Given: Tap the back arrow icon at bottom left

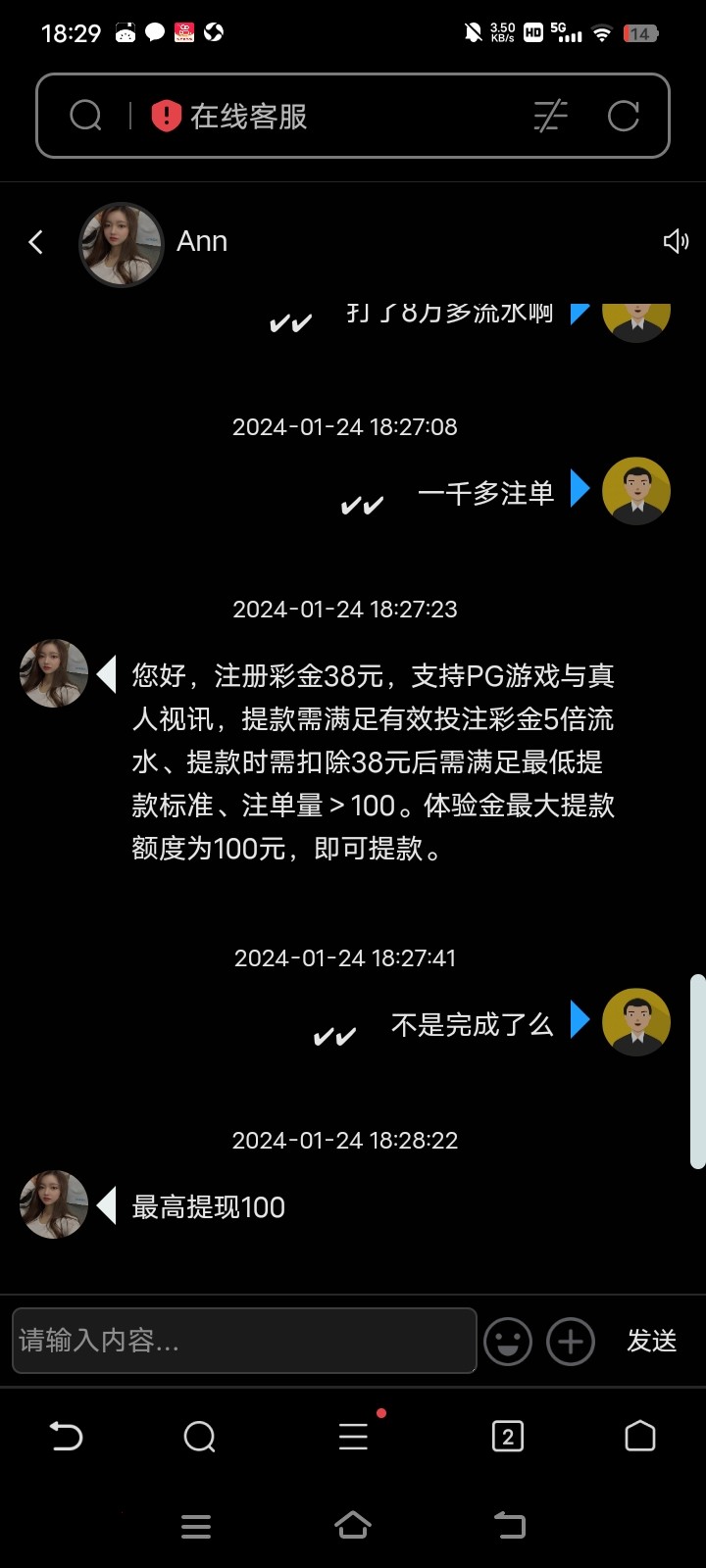Looking at the screenshot, I should pyautogui.click(x=66, y=1436).
